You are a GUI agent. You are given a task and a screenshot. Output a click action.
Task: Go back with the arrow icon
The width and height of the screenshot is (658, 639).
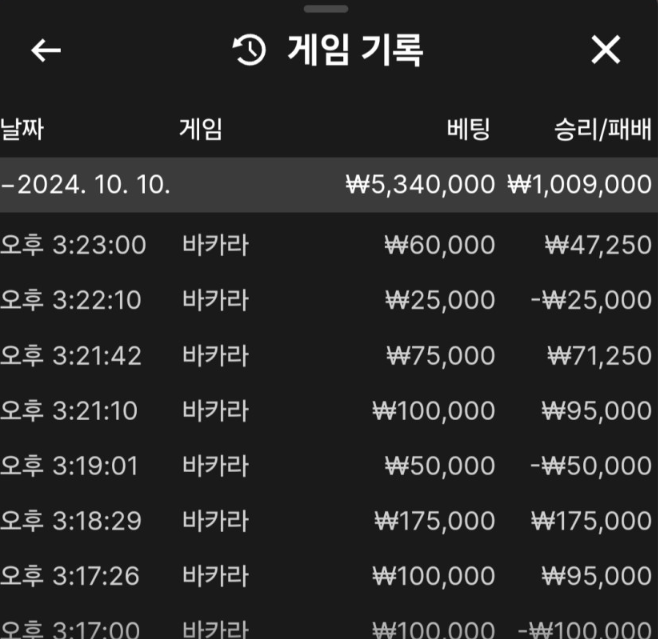coord(46,50)
